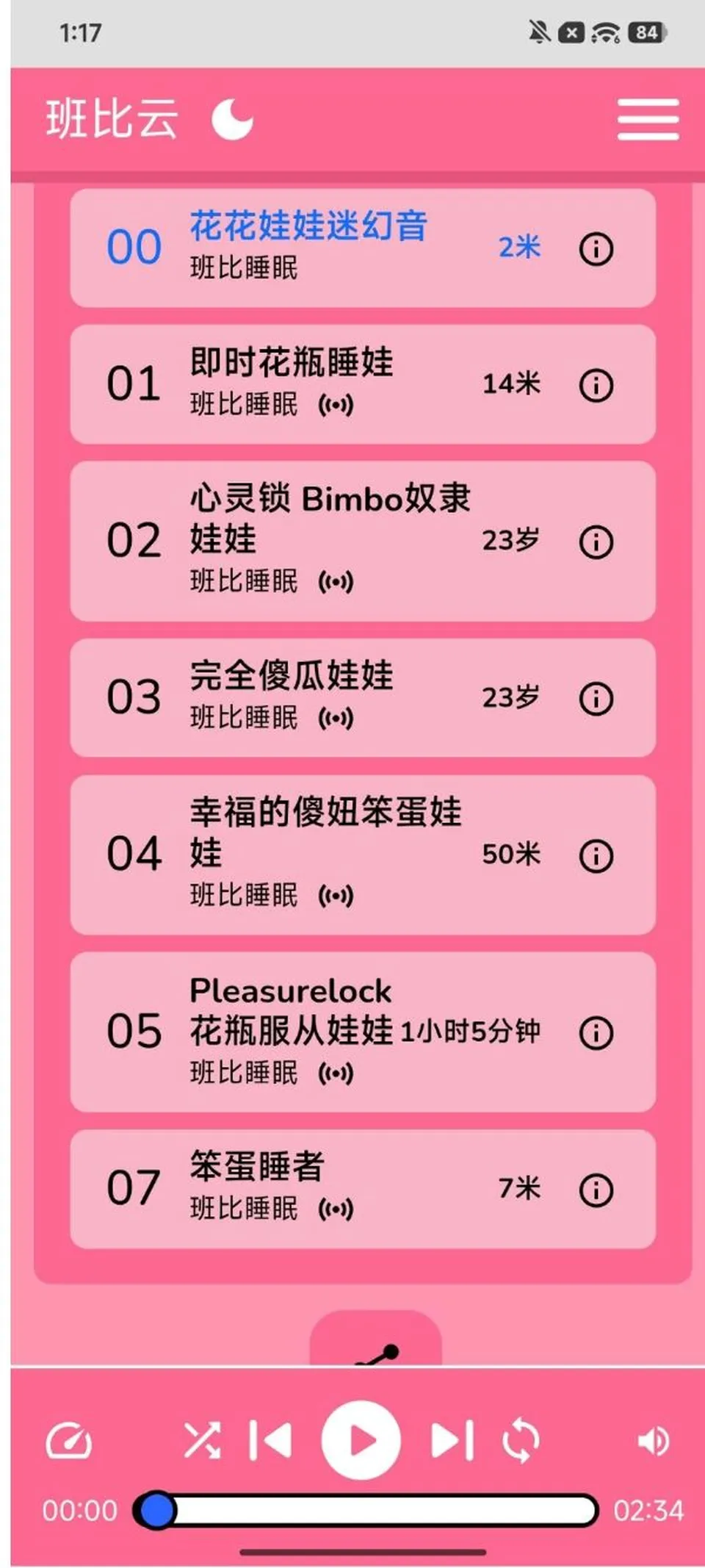Skip to previous track

point(270,1440)
